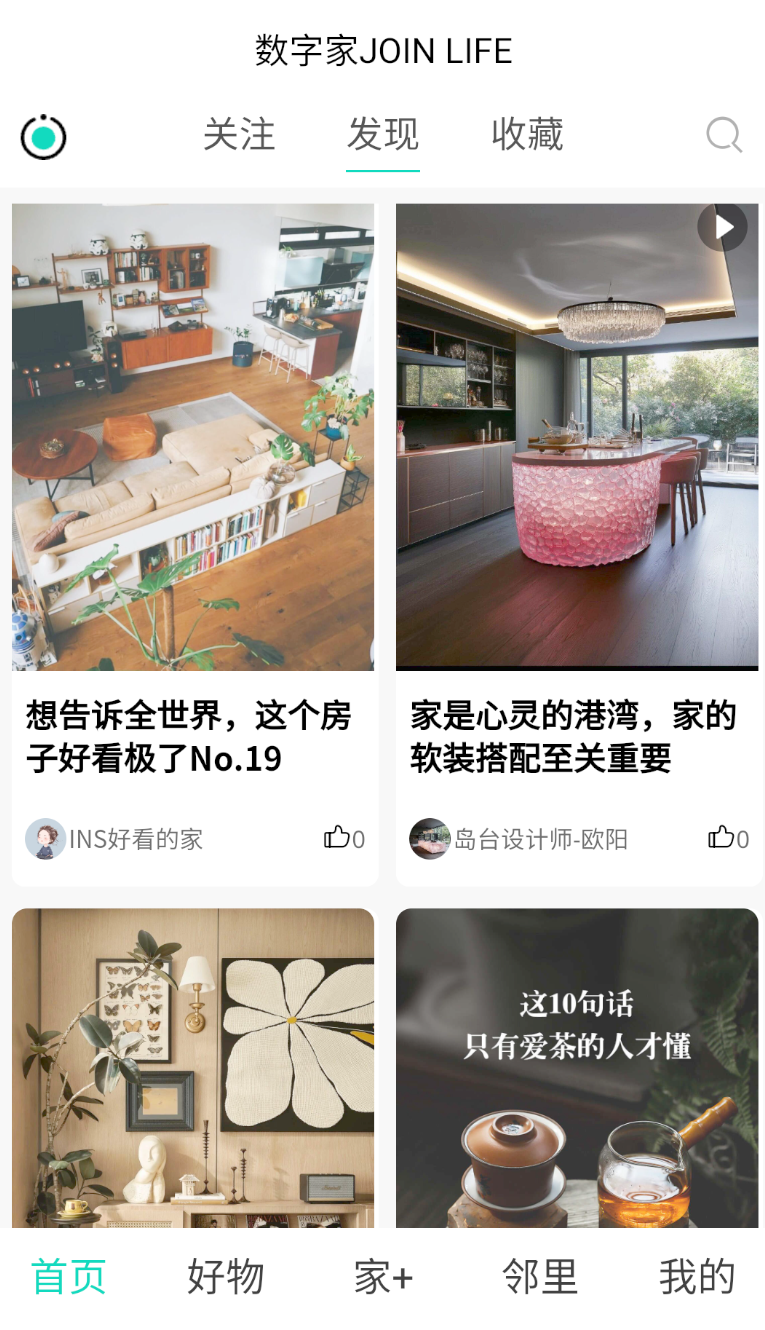This screenshot has height=1330, width=765.
Task: Stay on the 发现 tab
Action: pyautogui.click(x=383, y=135)
